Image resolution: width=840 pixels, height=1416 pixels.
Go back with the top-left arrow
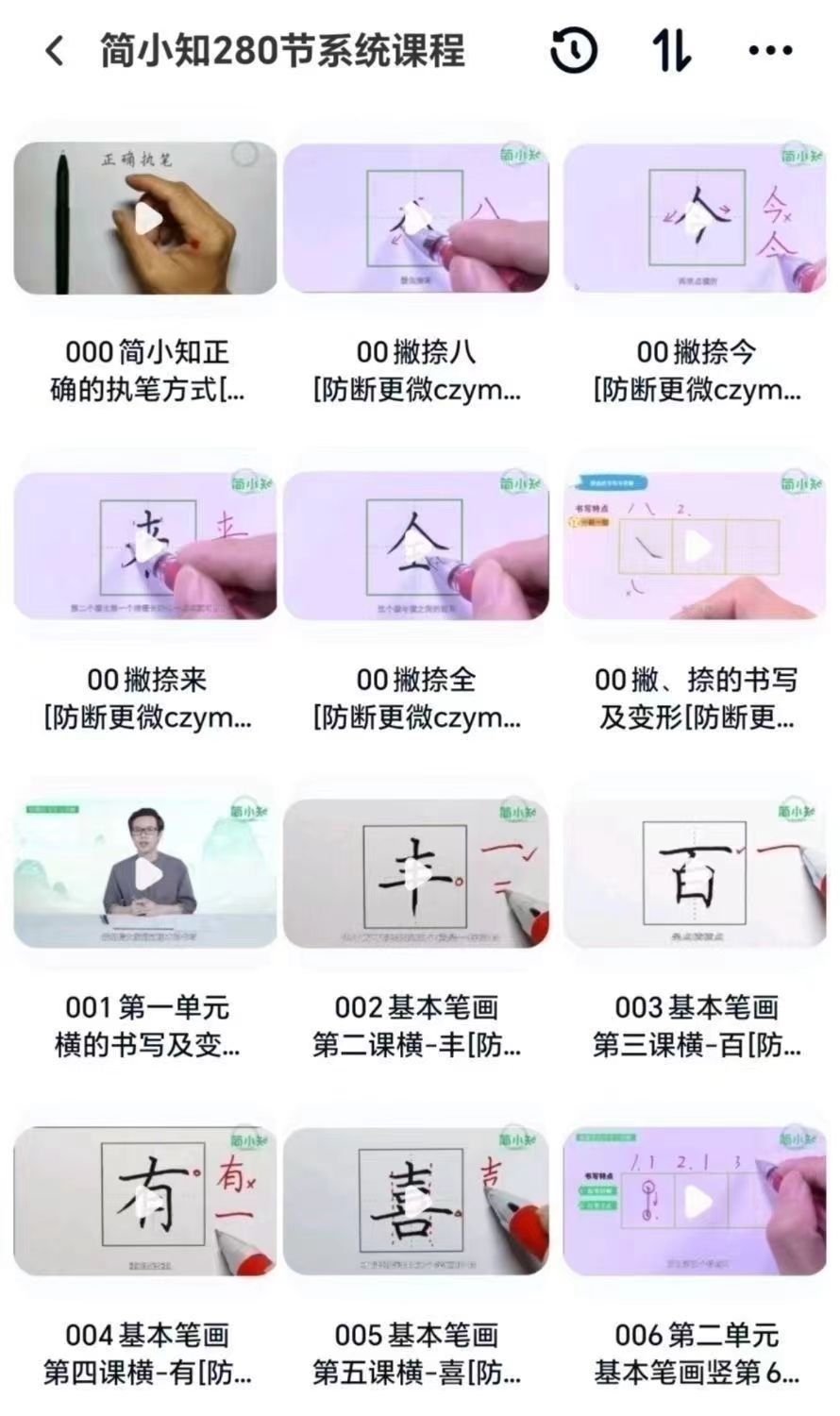pos(56,51)
